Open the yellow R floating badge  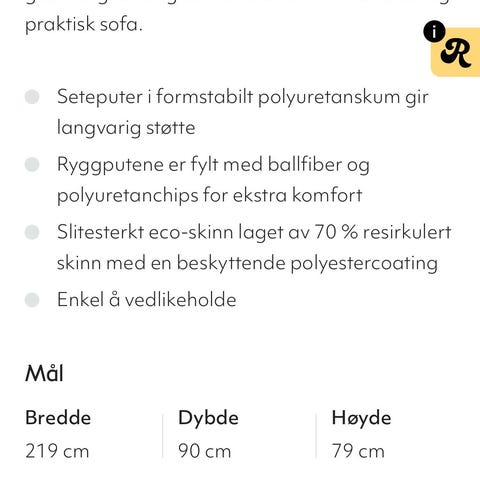pyautogui.click(x=456, y=52)
